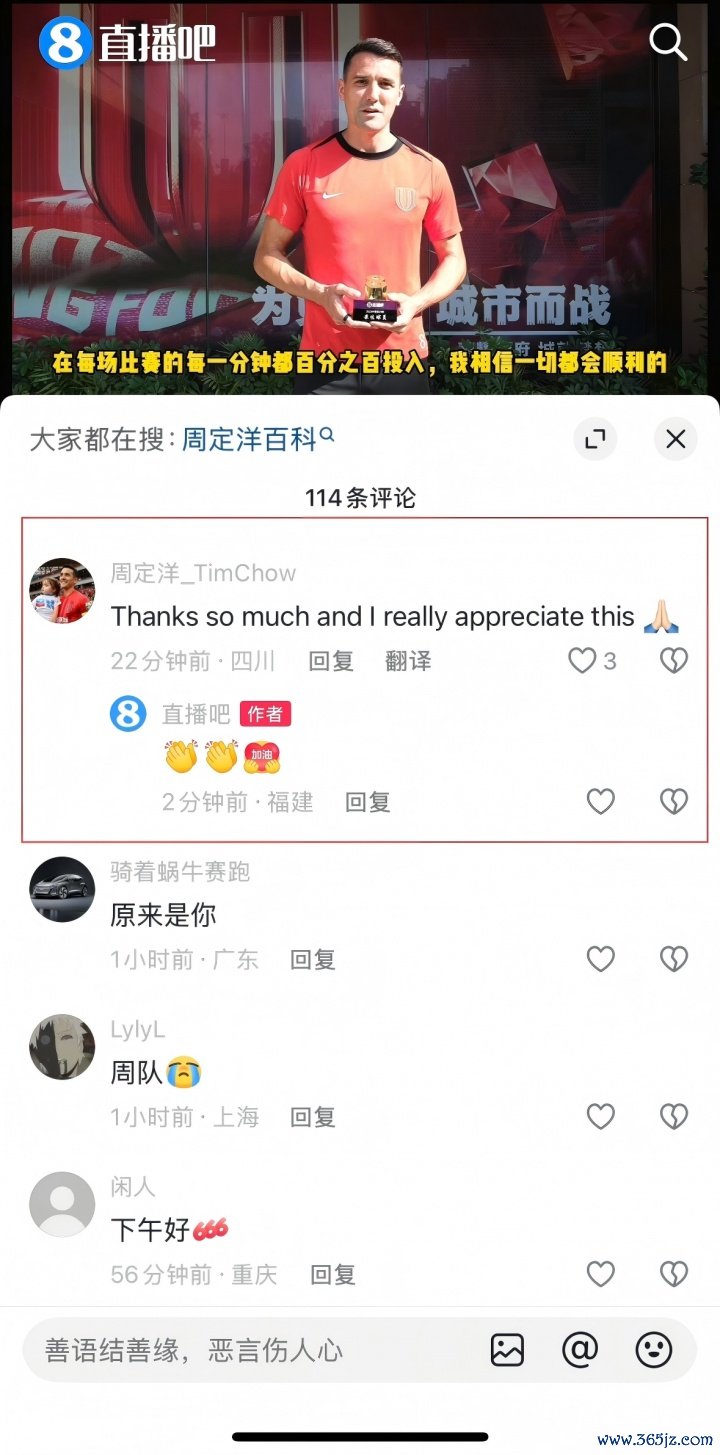
Task: Dislike LylyL's comment 周队
Action: (674, 1117)
